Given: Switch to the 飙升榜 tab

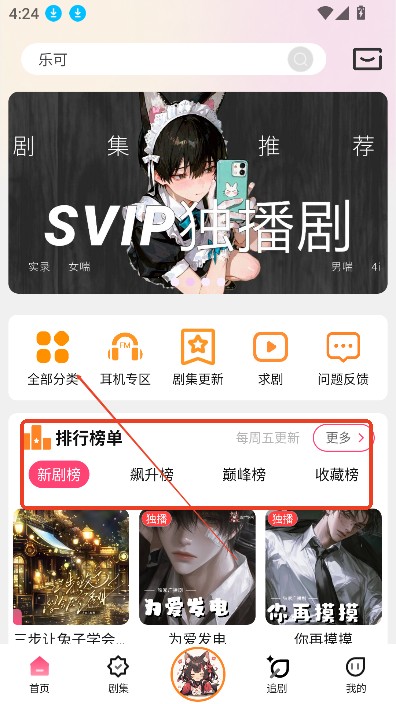Looking at the screenshot, I should pyautogui.click(x=152, y=475).
